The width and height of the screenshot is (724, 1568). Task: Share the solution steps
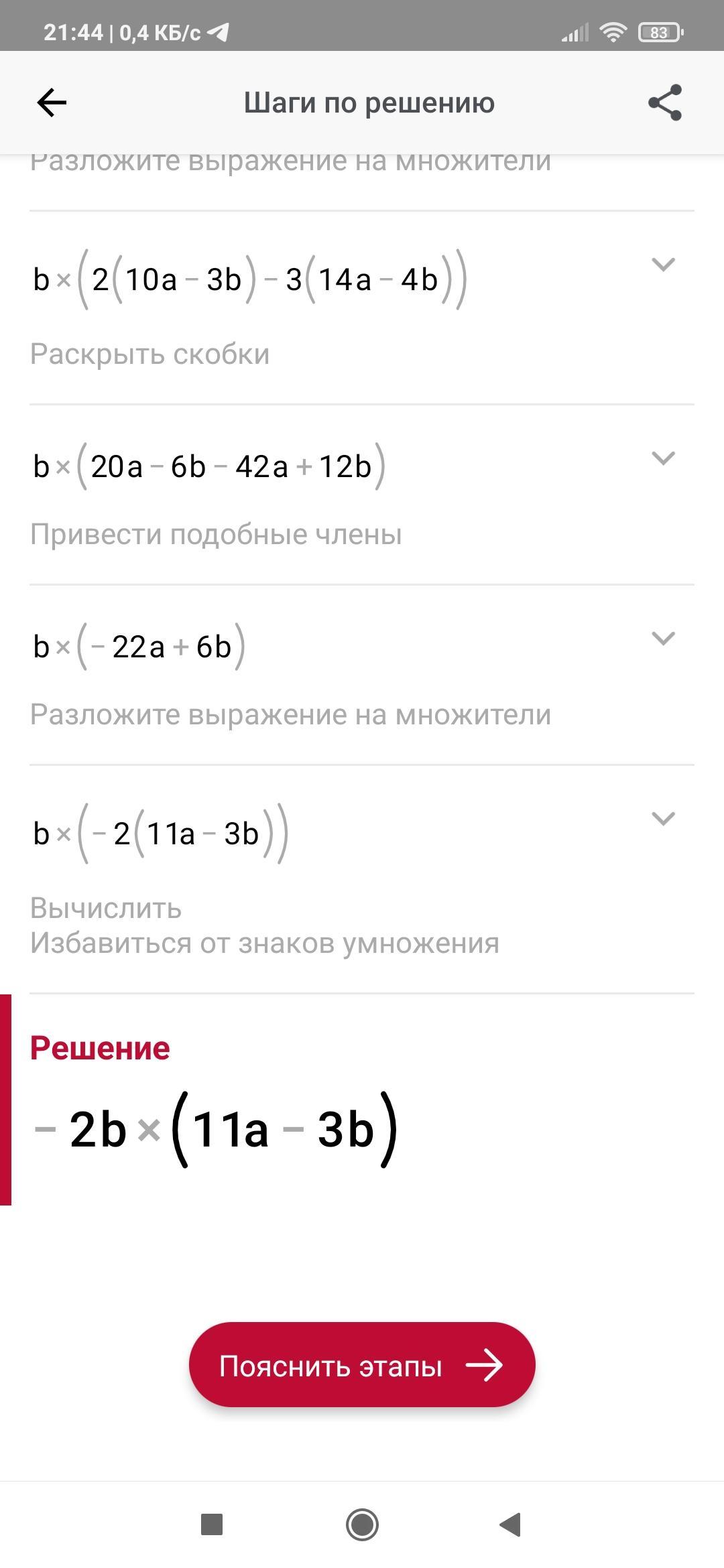click(664, 103)
